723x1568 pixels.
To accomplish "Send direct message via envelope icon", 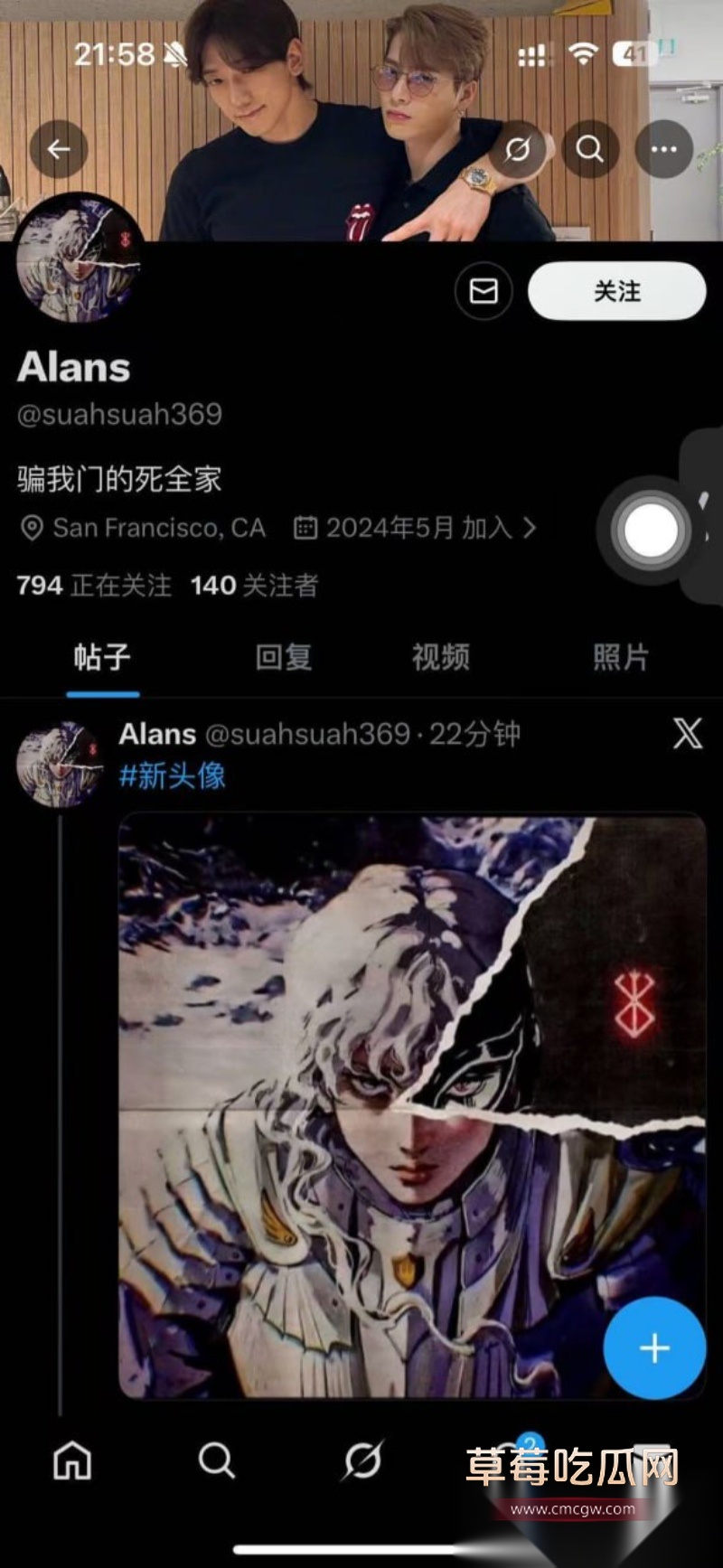I will click(484, 291).
